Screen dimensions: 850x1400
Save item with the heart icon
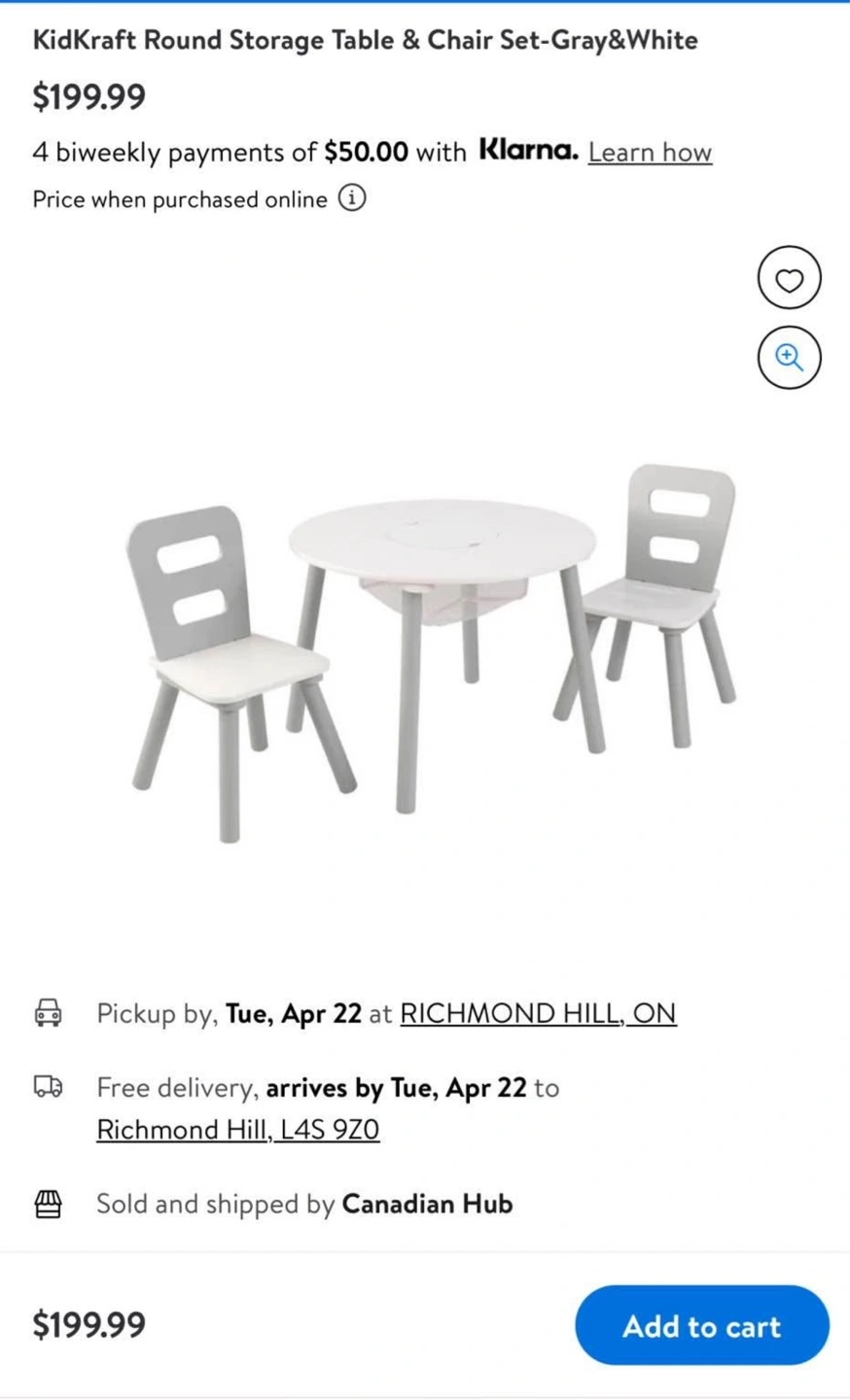click(789, 279)
